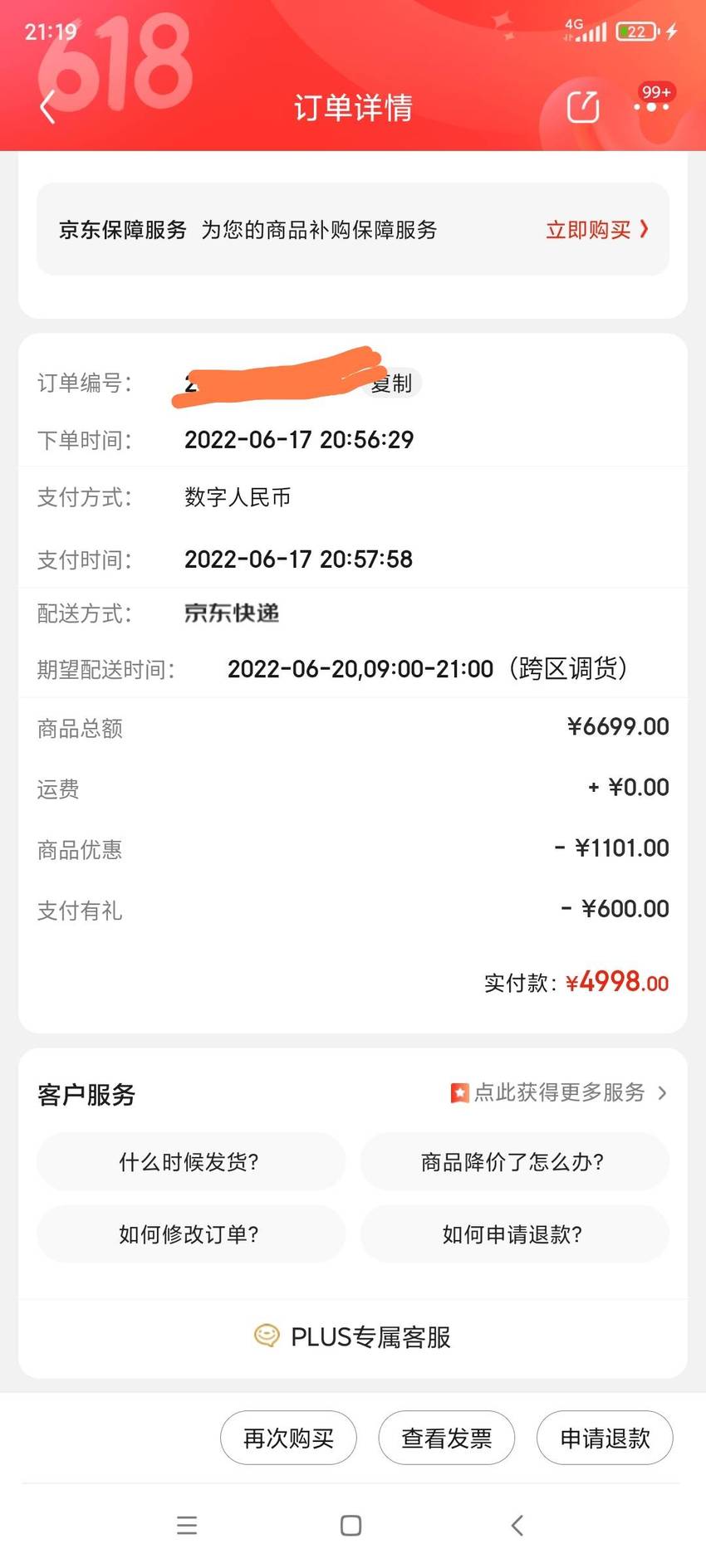
Task: Tap 立即购买 for 京东保障服务
Action: (596, 230)
